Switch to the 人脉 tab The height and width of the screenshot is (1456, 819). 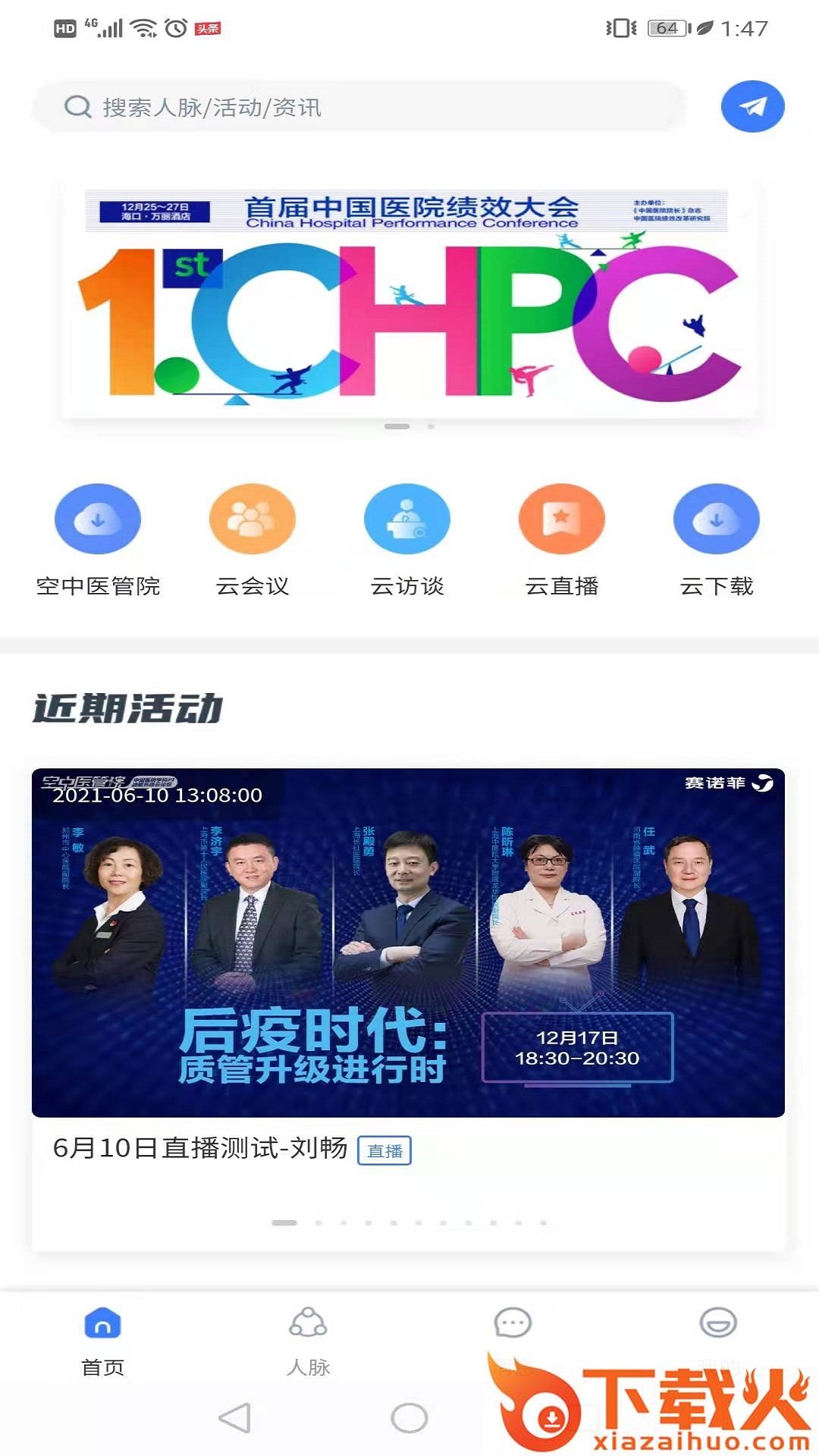tap(308, 1341)
